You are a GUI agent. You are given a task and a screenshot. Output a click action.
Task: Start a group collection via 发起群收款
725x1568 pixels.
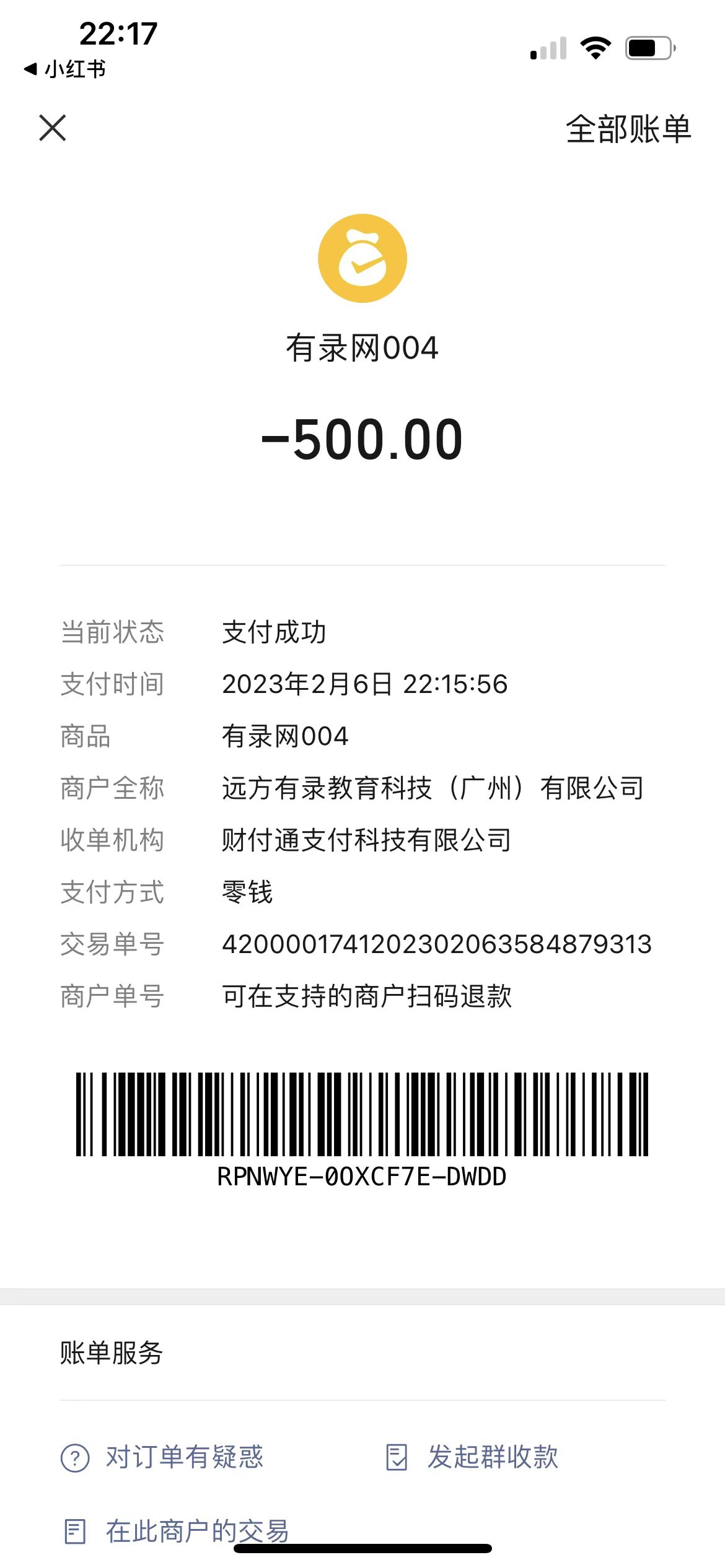click(472, 1457)
